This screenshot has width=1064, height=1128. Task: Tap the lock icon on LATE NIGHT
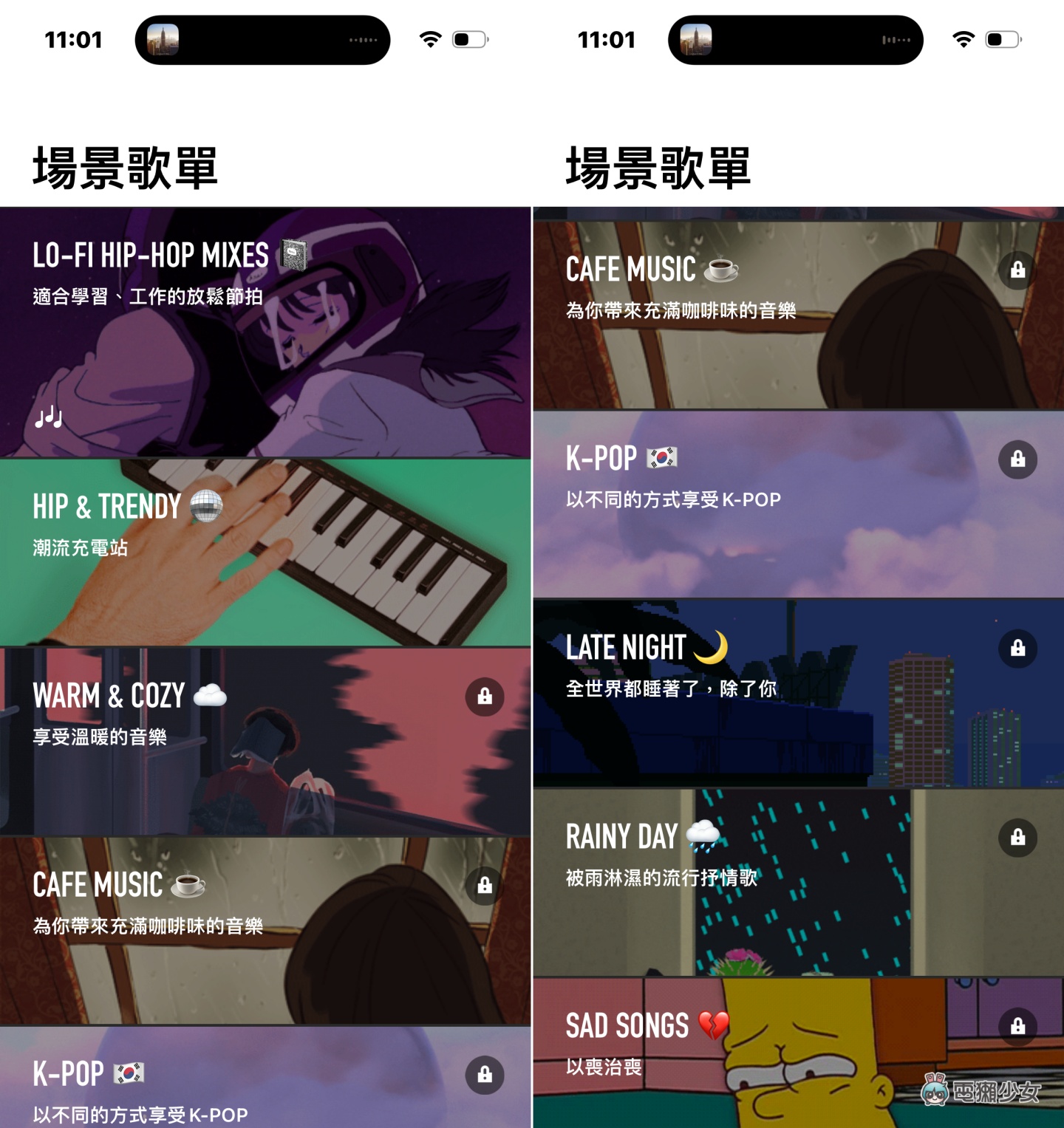pos(1017,649)
